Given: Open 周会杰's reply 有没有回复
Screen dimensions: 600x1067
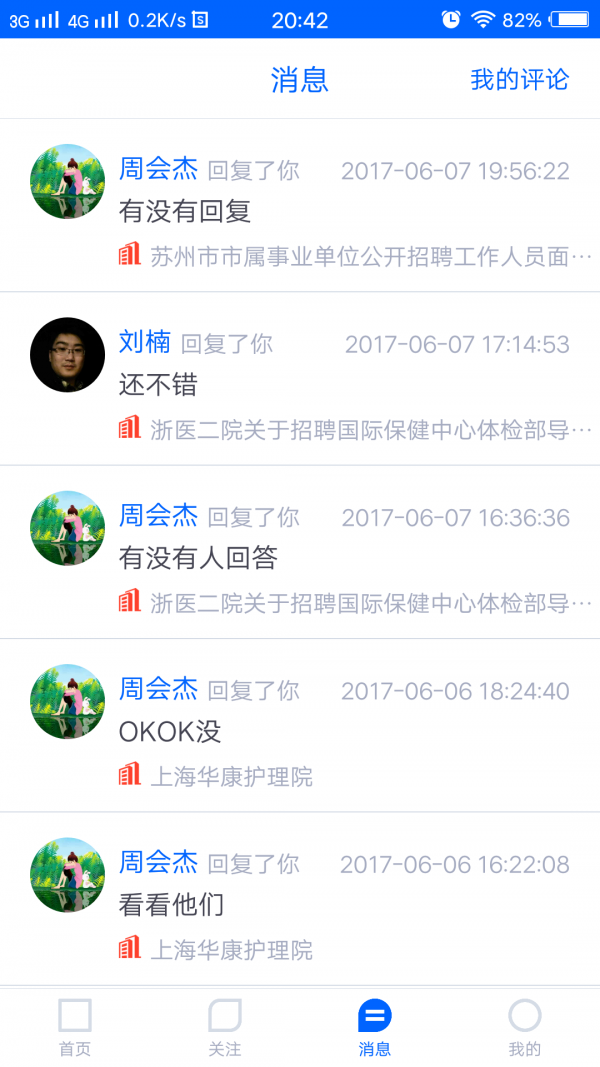Looking at the screenshot, I should [185, 211].
